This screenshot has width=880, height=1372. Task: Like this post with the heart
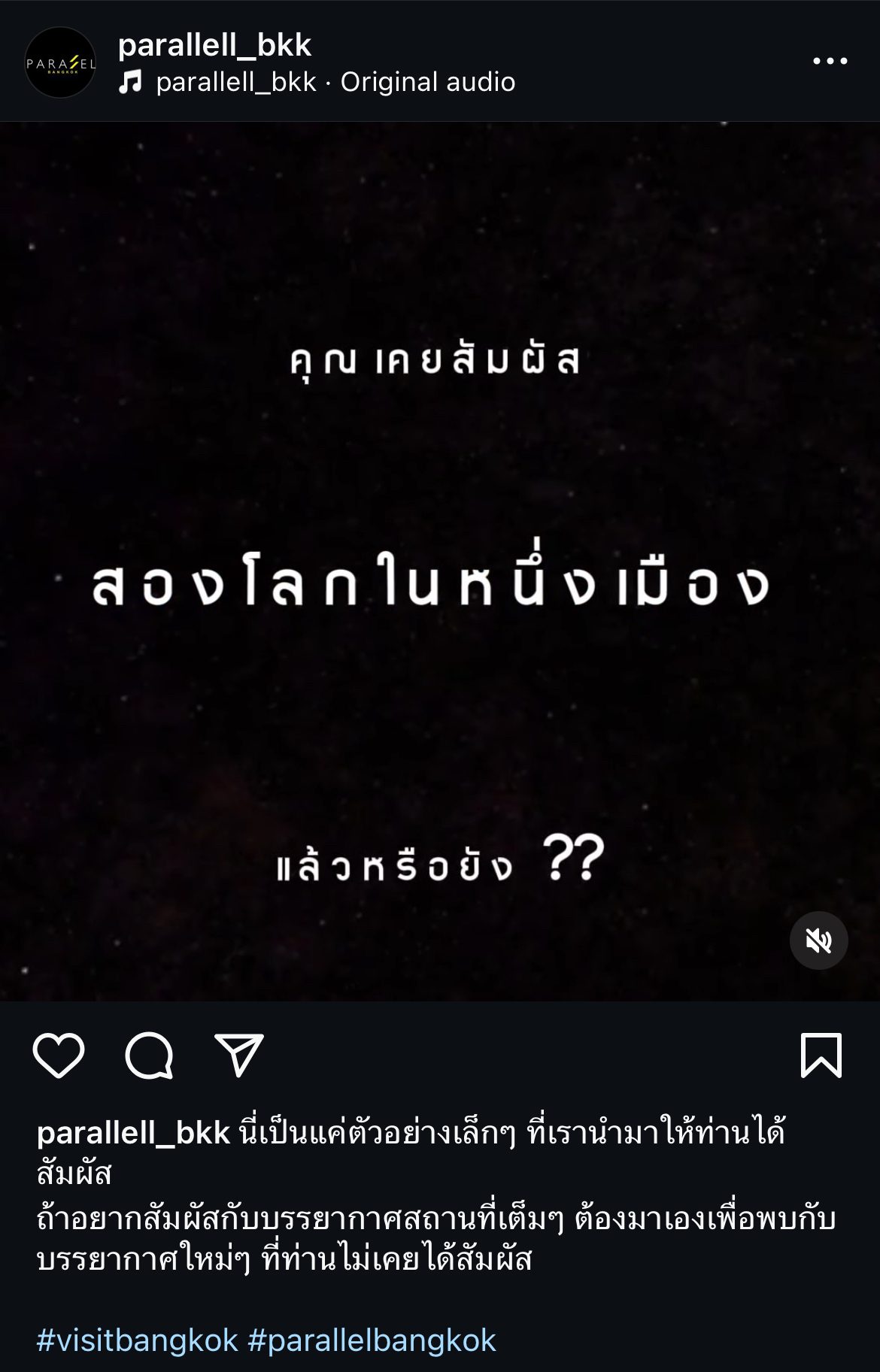pos(59,1055)
